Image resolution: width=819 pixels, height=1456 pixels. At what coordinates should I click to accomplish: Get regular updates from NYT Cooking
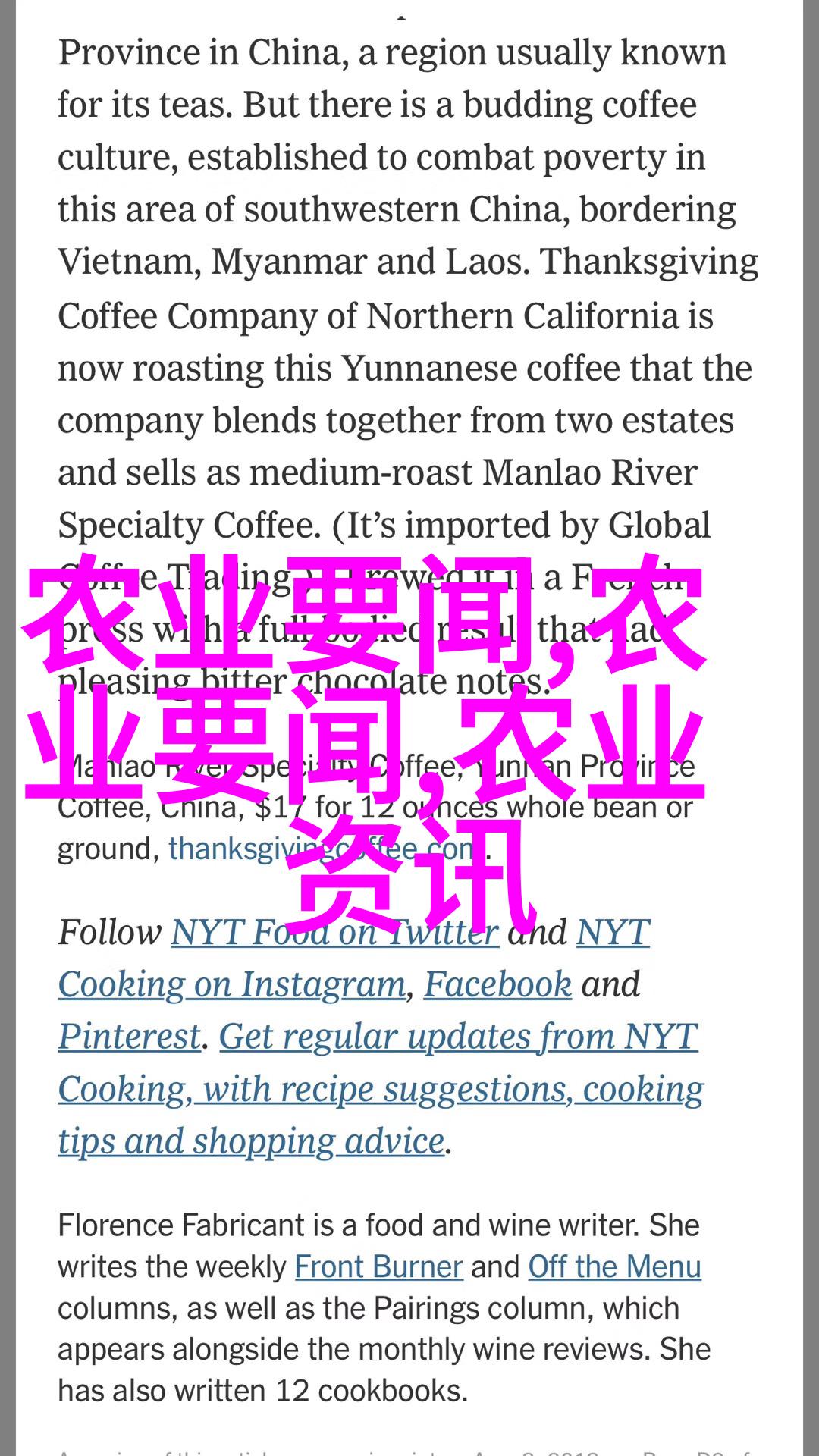(x=381, y=1089)
